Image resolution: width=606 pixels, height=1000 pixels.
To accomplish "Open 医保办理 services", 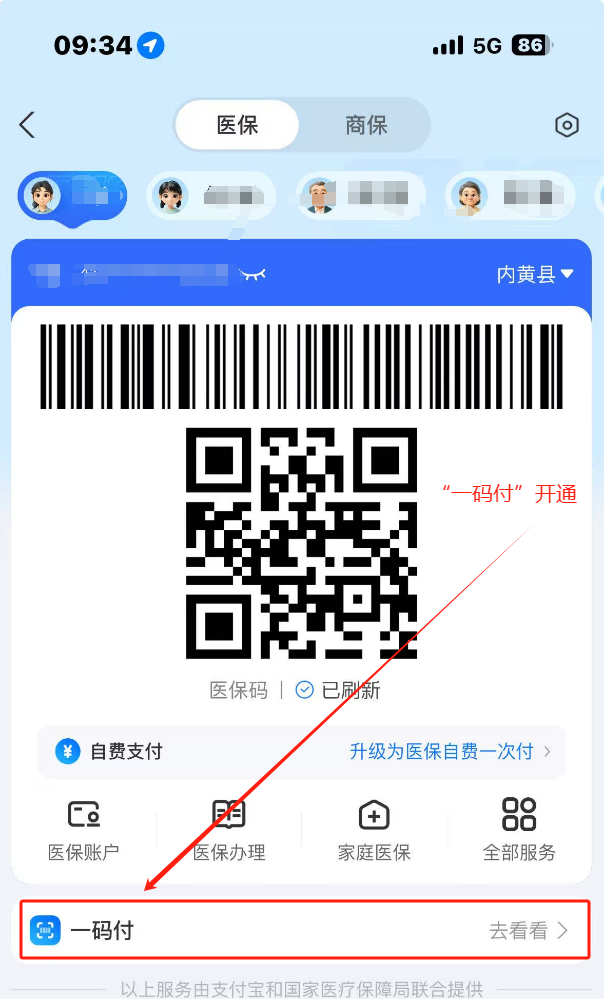I will (229, 830).
